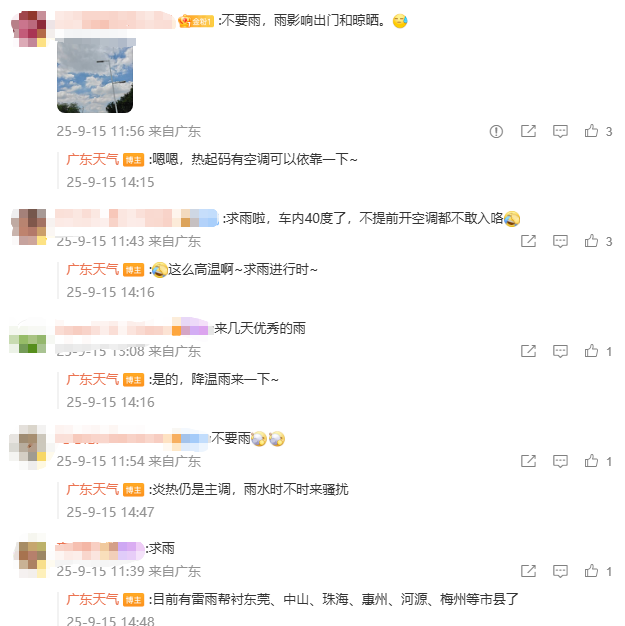625x626 pixels.
Task: Reply to the comment about 车内40度
Action: [560, 241]
